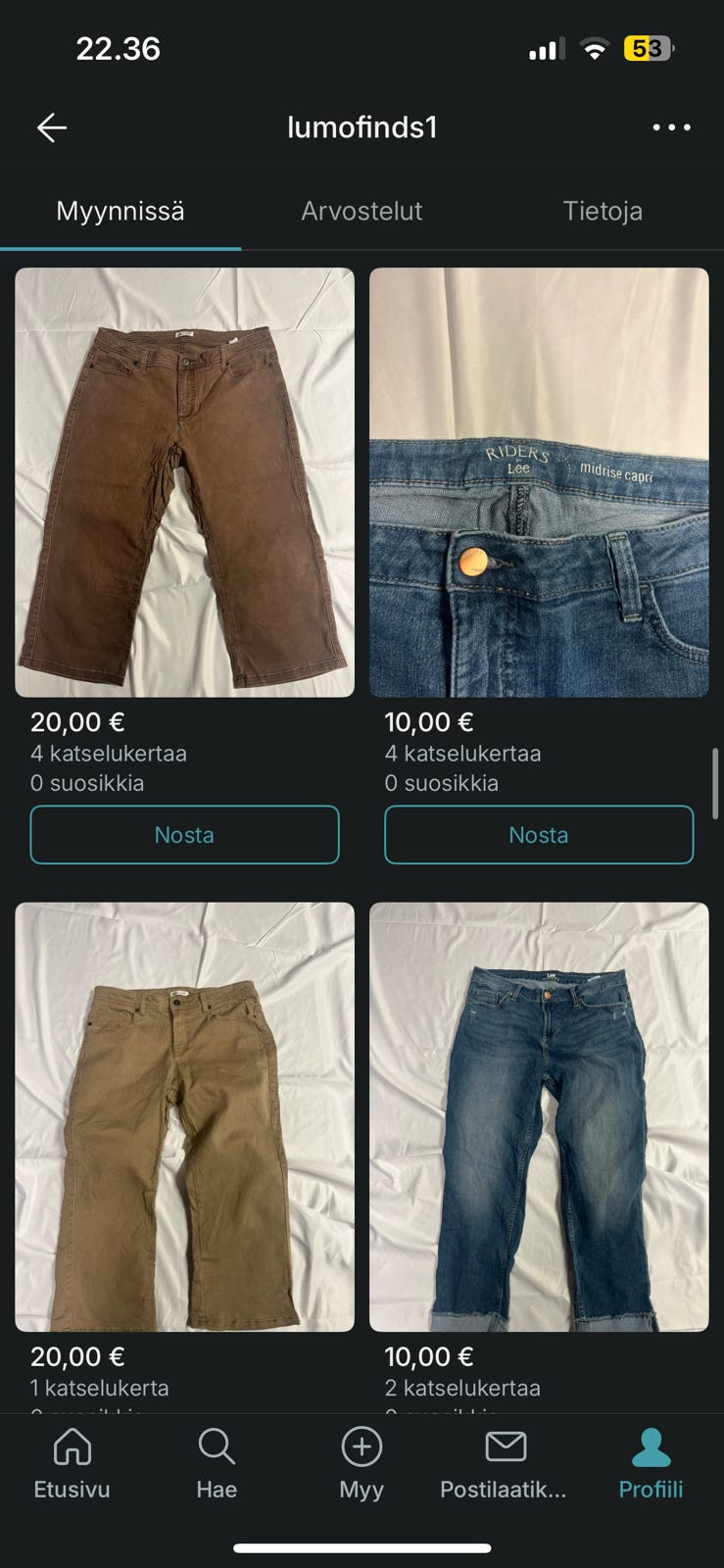Image resolution: width=724 pixels, height=1568 pixels.
Task: Open the tan khaki pants listing
Action: [x=184, y=1117]
